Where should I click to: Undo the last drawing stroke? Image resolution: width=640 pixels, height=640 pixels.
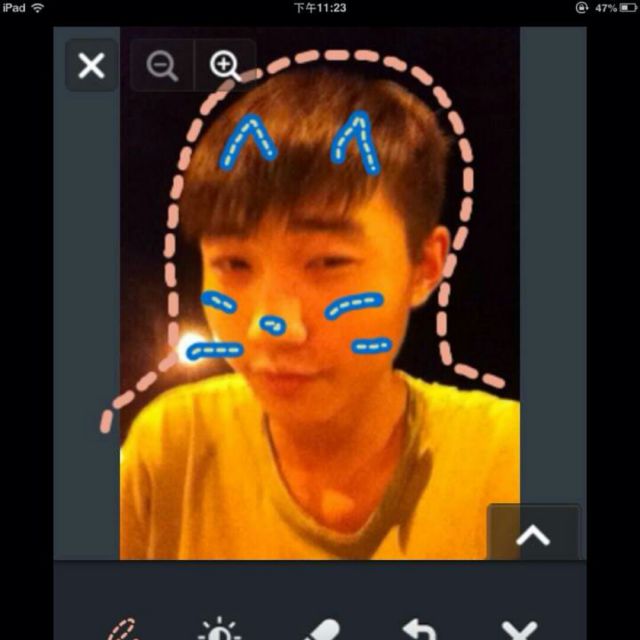tap(420, 630)
